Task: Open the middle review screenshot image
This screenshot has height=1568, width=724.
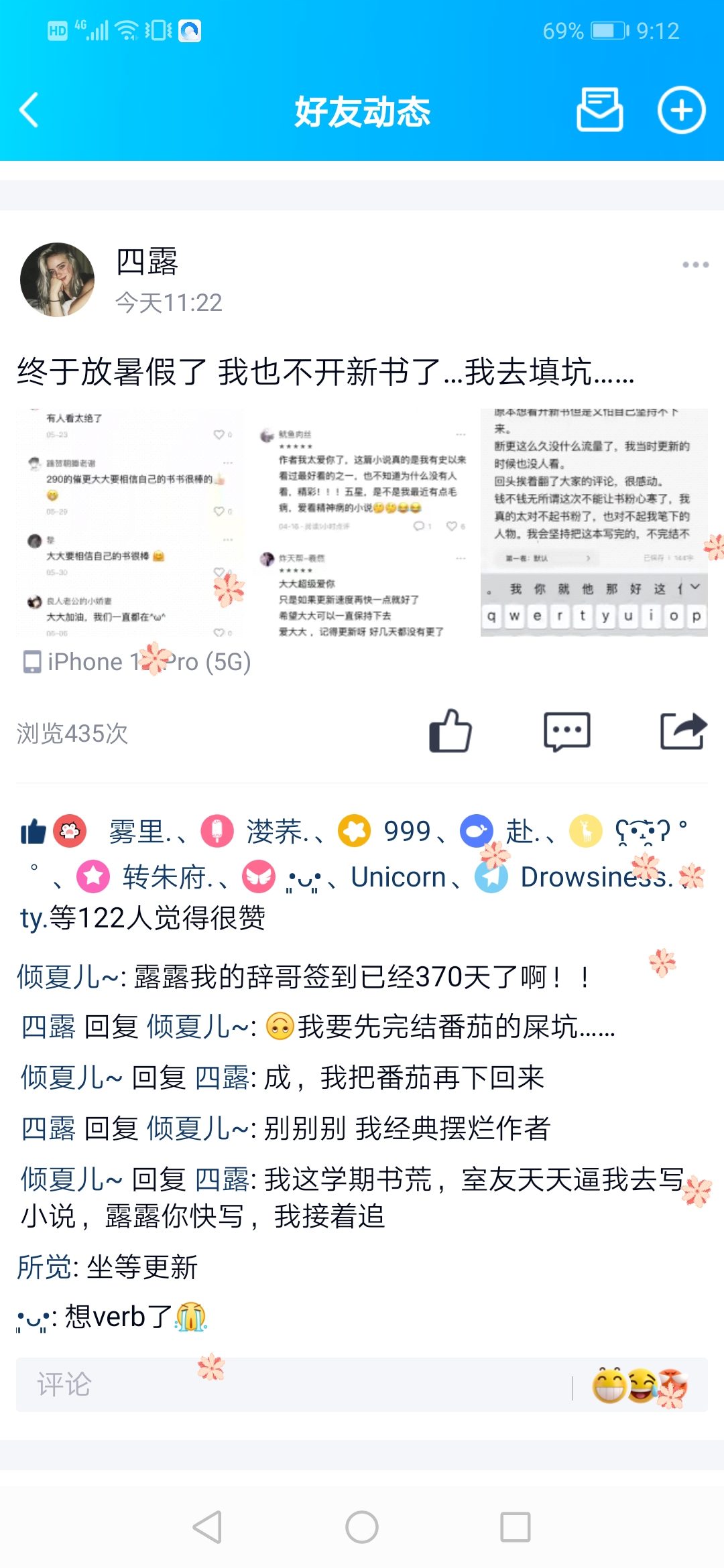Action: point(362,522)
